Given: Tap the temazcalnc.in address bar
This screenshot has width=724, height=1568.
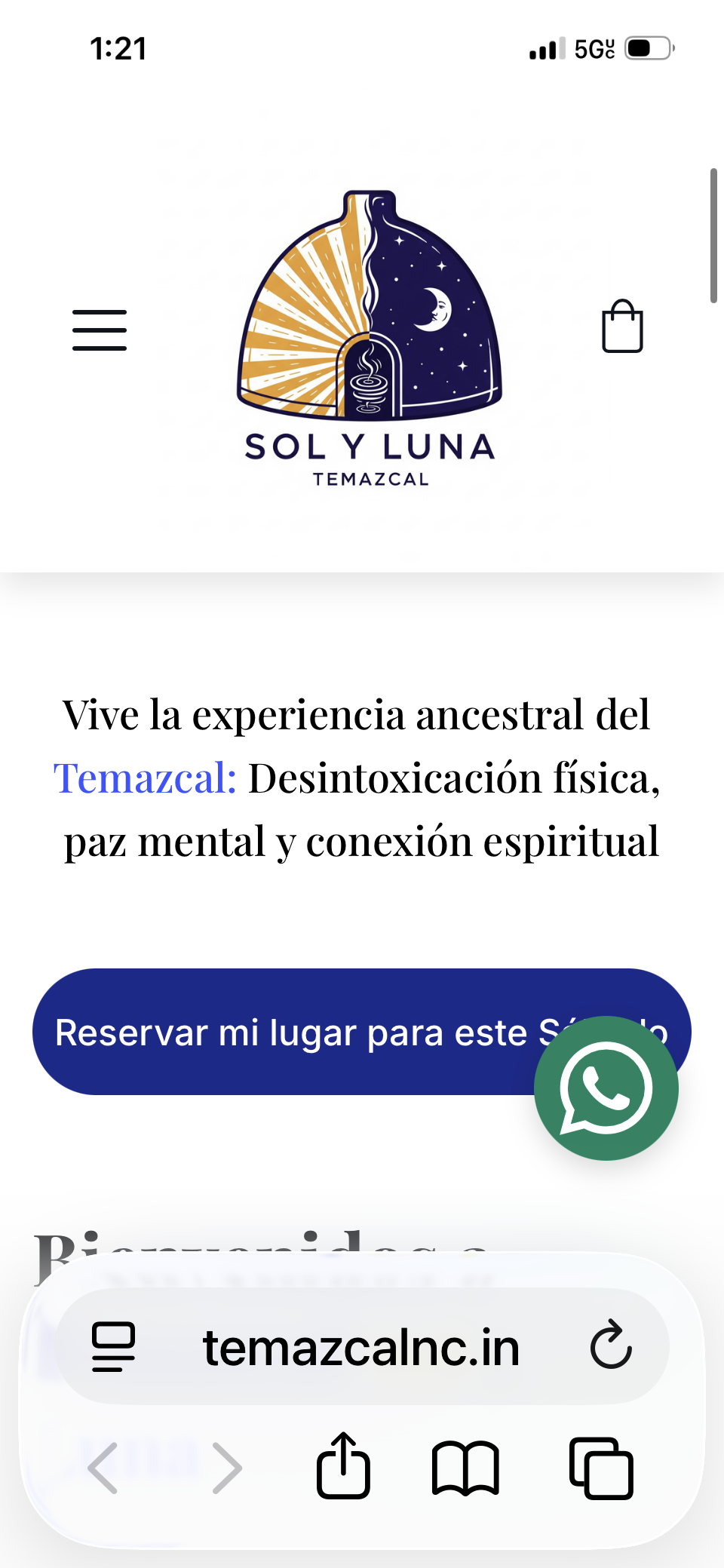Looking at the screenshot, I should (361, 1347).
